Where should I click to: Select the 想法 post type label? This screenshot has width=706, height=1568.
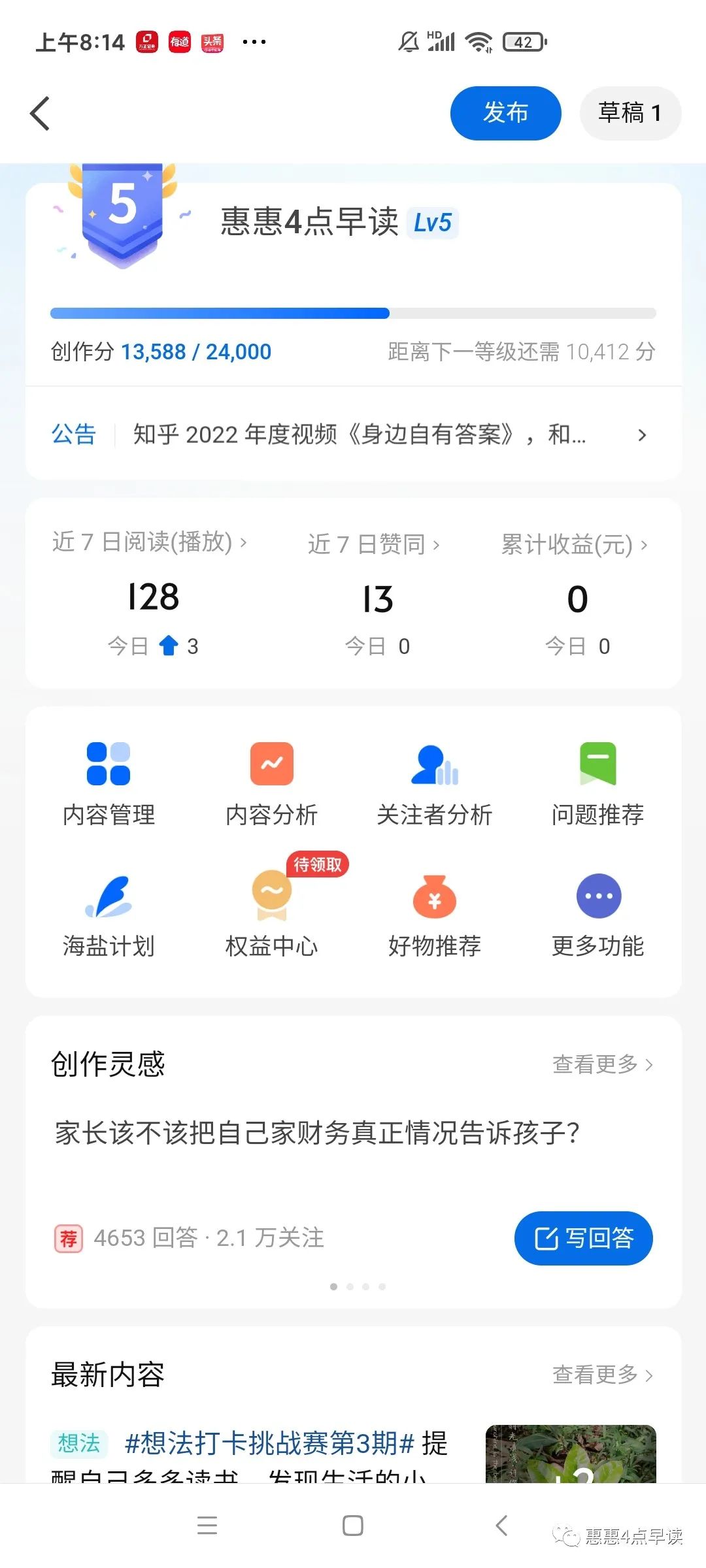[x=78, y=1445]
